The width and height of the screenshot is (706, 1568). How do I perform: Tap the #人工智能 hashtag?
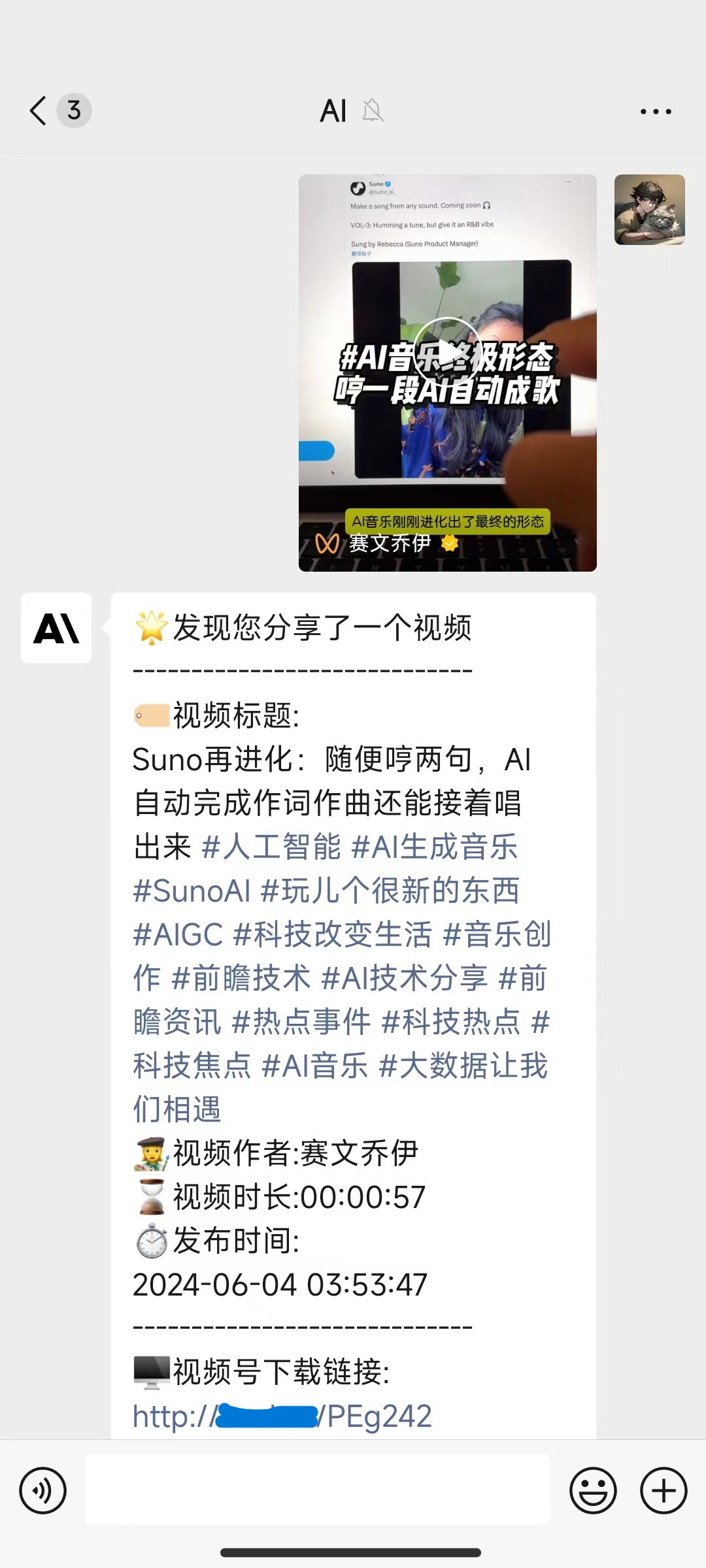click(271, 847)
